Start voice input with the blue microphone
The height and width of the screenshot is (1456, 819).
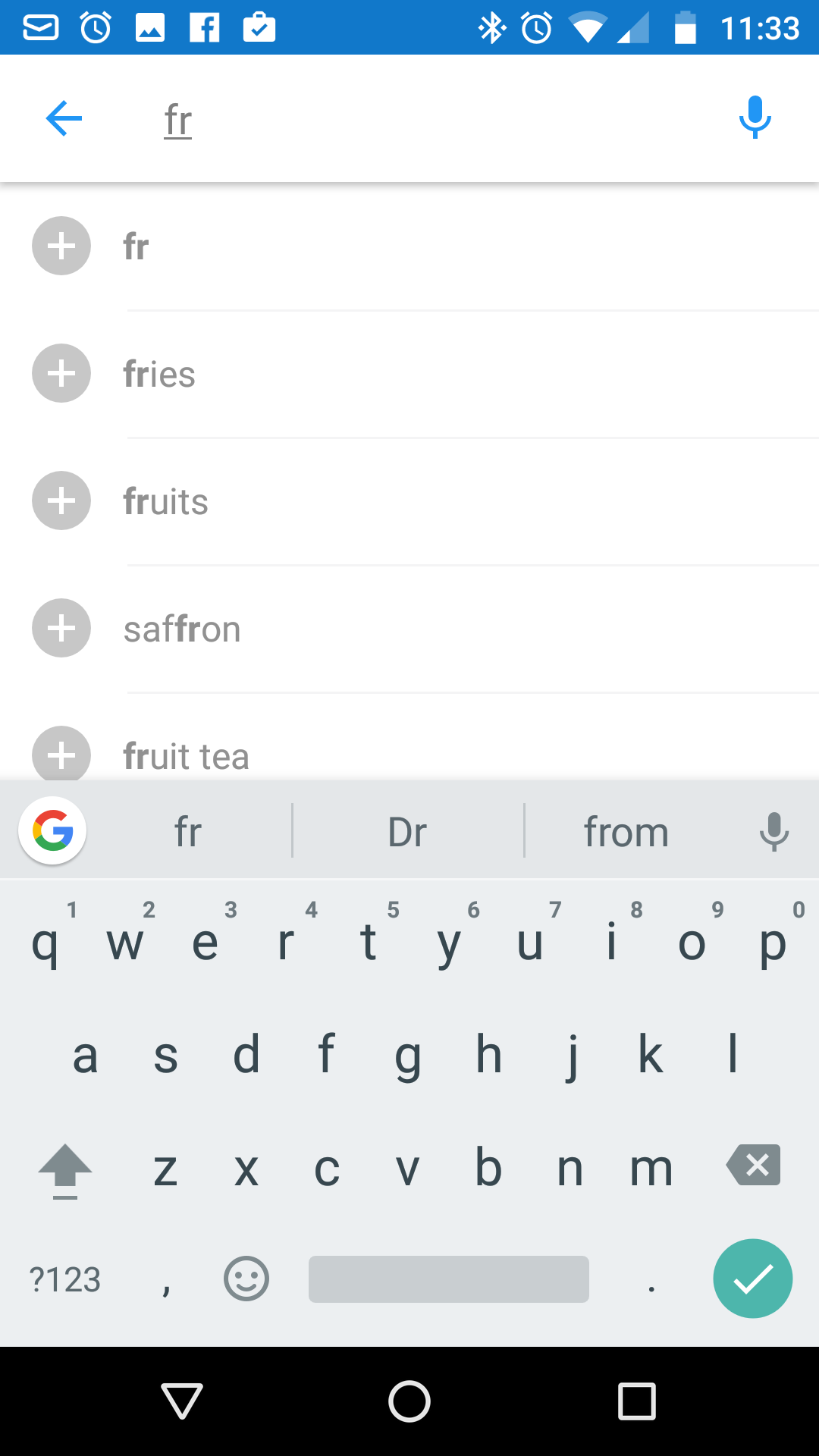tap(755, 118)
